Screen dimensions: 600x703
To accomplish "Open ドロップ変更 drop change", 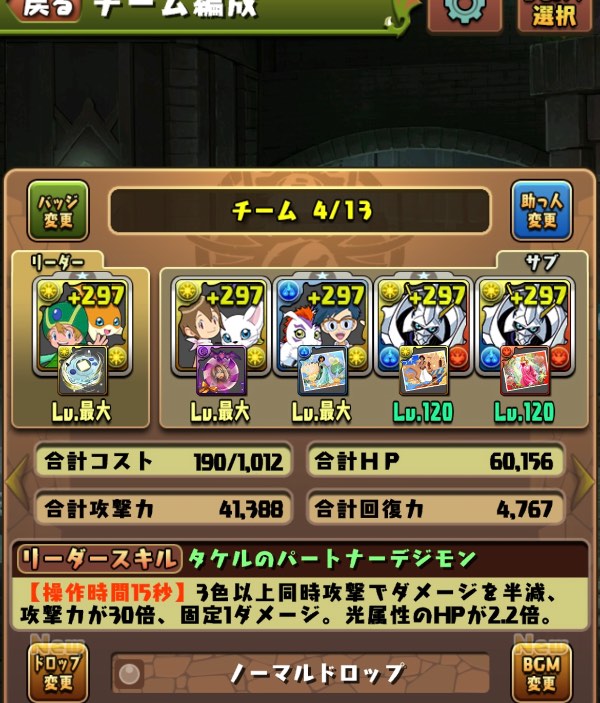I will click(57, 674).
